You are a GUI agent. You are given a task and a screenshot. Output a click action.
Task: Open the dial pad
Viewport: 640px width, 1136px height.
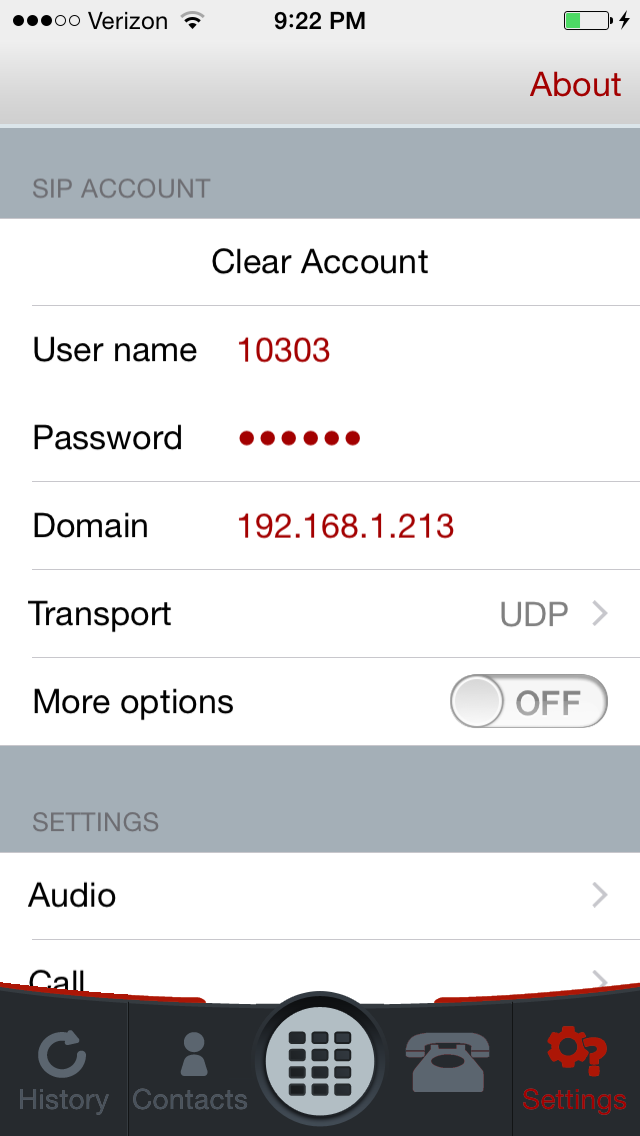(320, 1062)
